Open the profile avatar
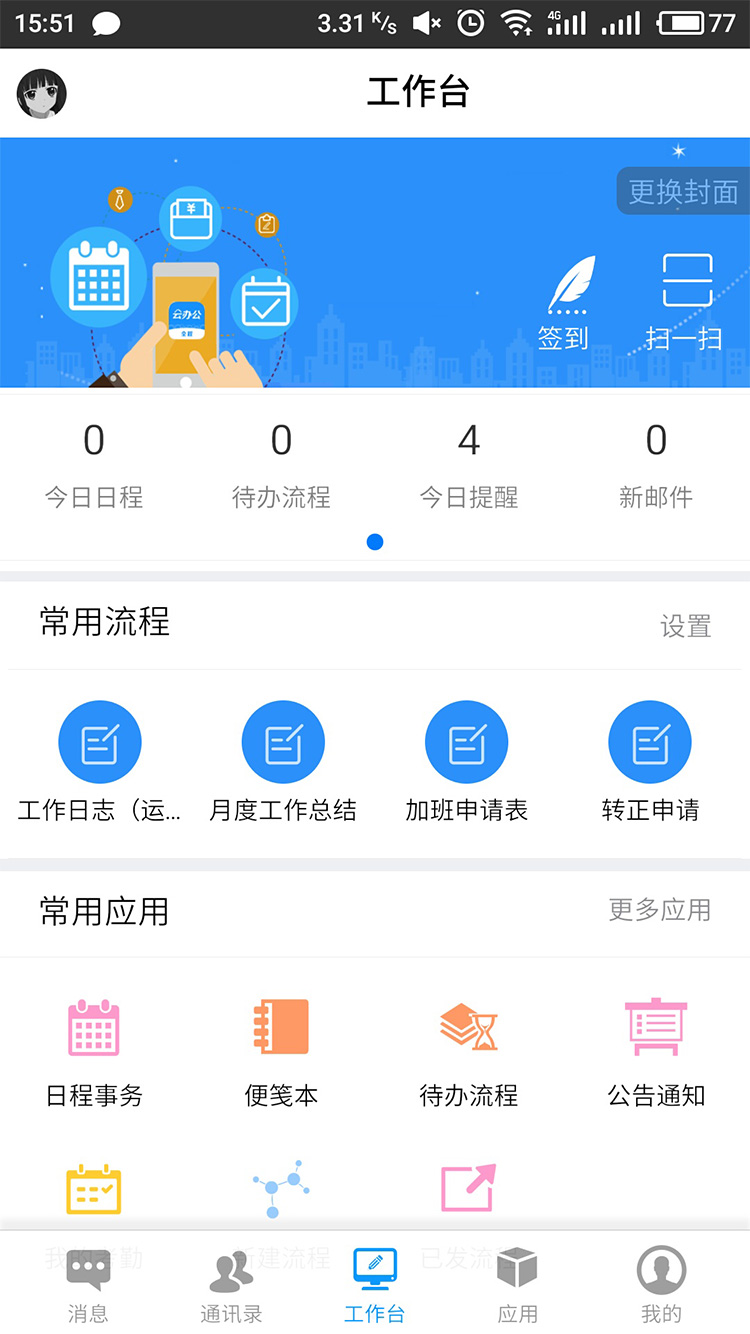750x1334 pixels. pyautogui.click(x=42, y=94)
